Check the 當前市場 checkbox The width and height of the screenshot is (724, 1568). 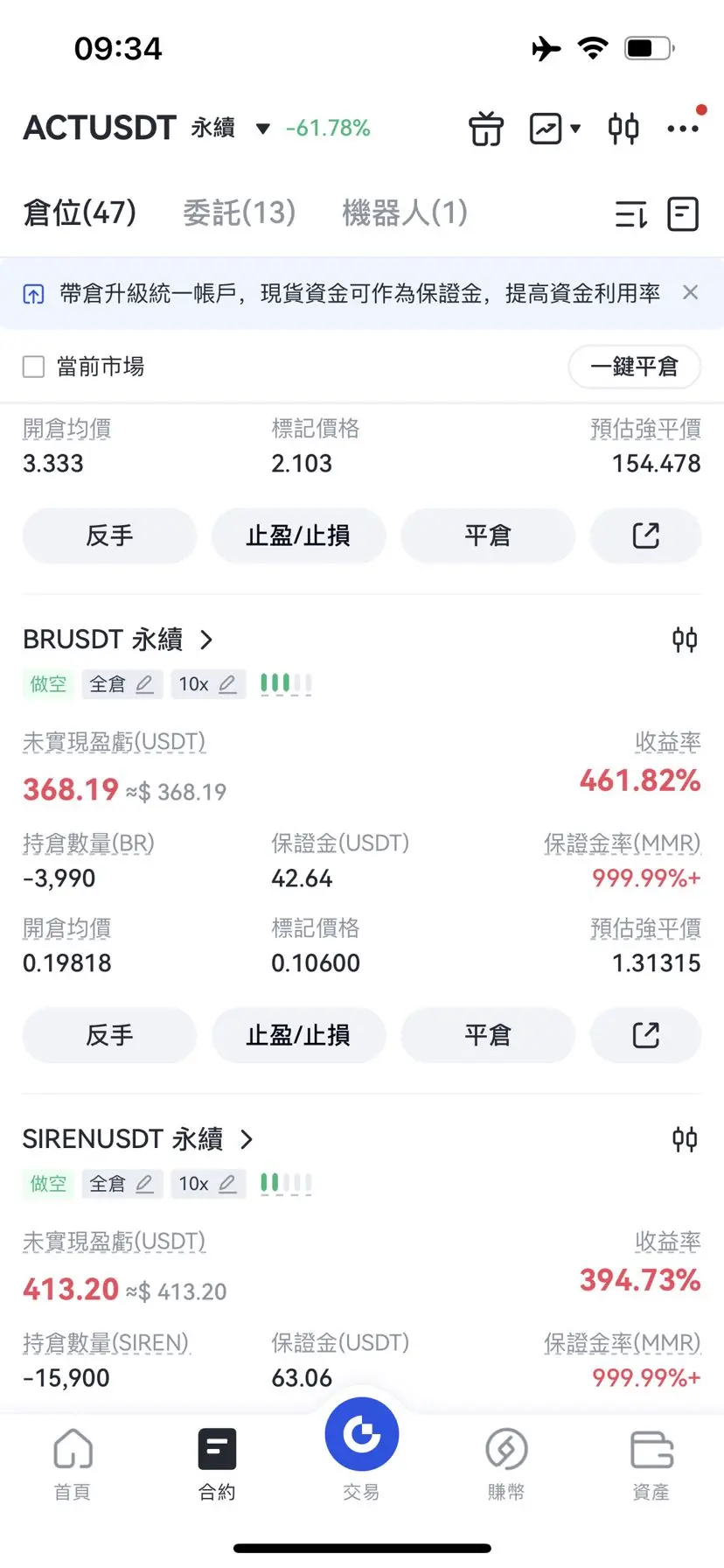(x=33, y=367)
